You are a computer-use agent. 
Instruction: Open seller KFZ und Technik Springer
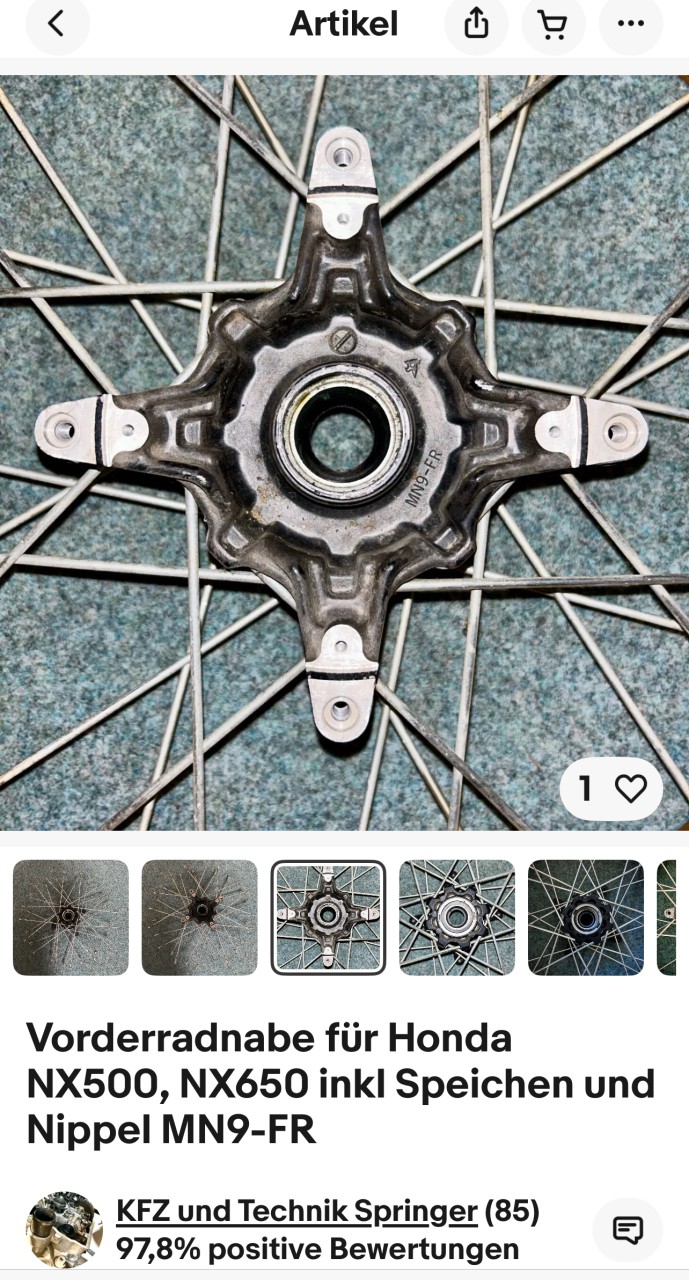(x=296, y=1212)
